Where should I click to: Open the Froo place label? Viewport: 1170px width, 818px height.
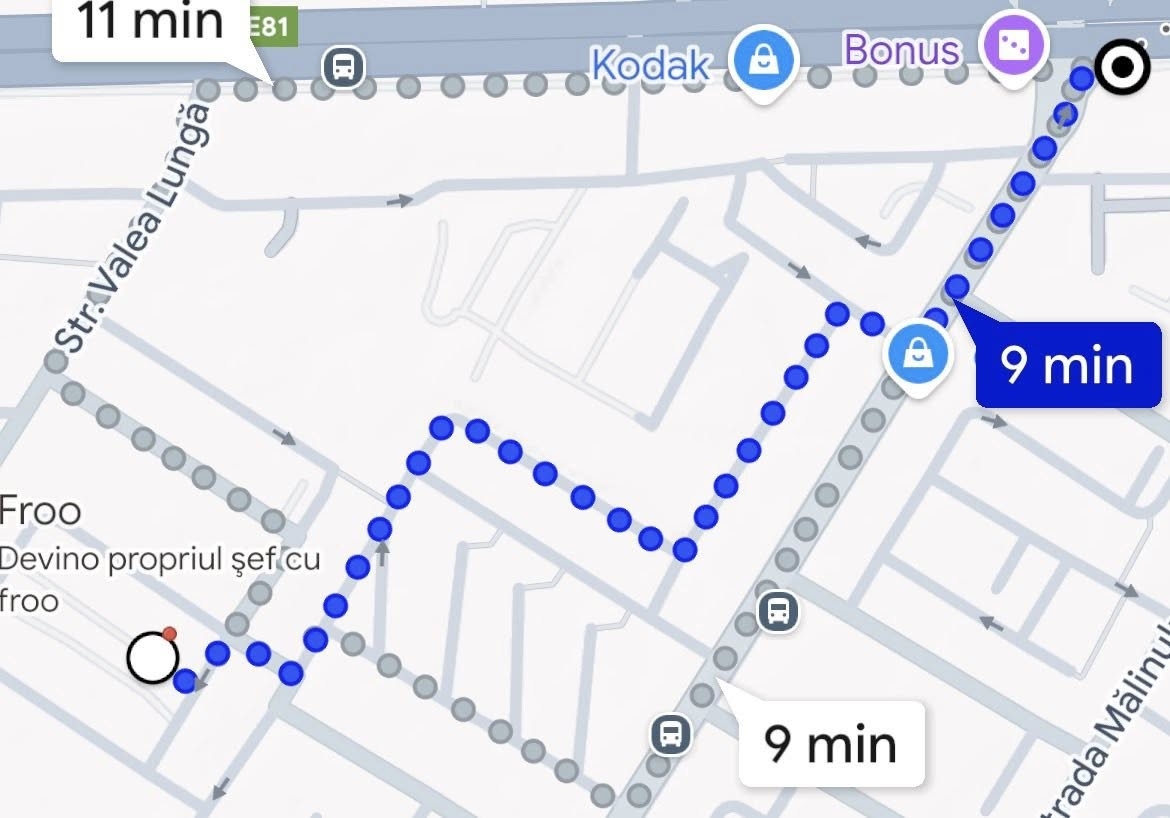[x=40, y=512]
